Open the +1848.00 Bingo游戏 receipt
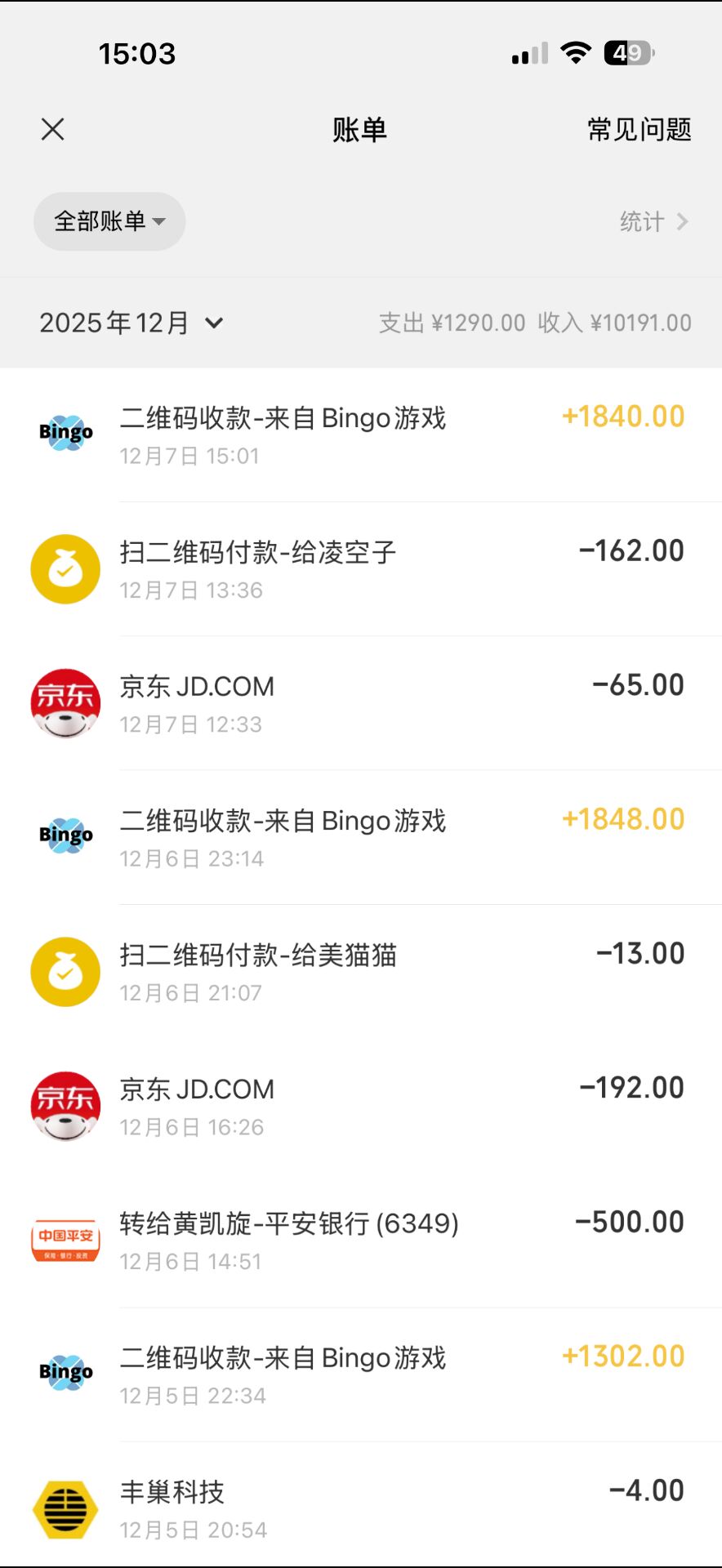 point(361,837)
